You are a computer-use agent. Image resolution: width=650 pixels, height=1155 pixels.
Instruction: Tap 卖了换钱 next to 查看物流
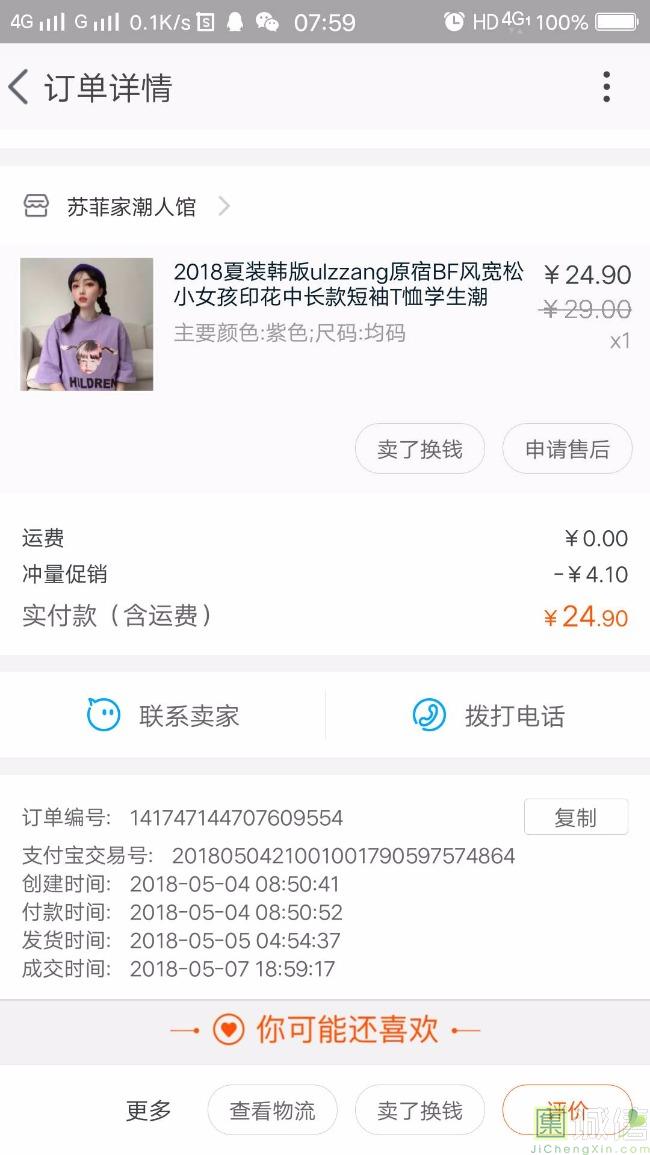419,1110
